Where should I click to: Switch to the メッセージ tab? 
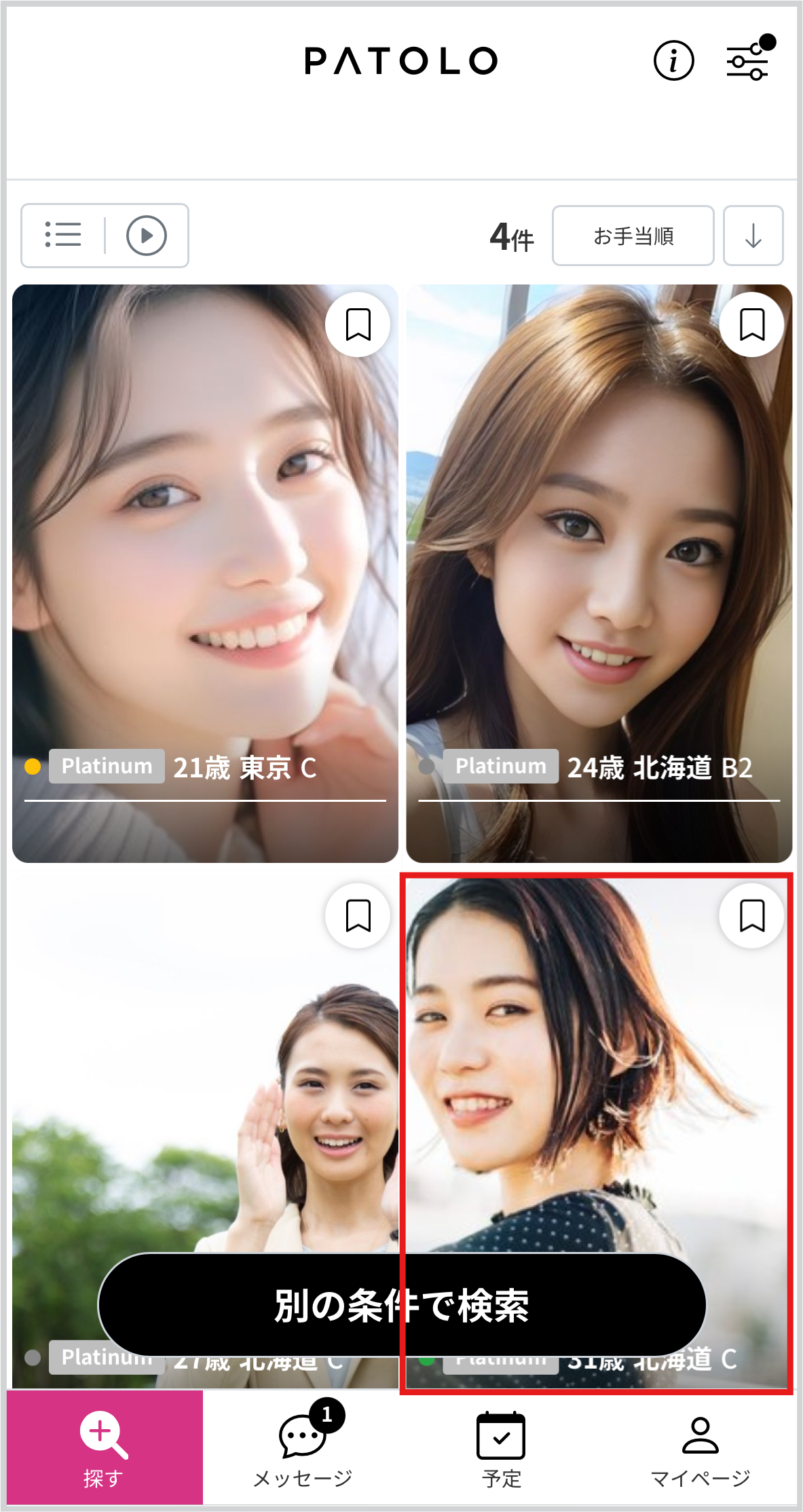point(303,1448)
